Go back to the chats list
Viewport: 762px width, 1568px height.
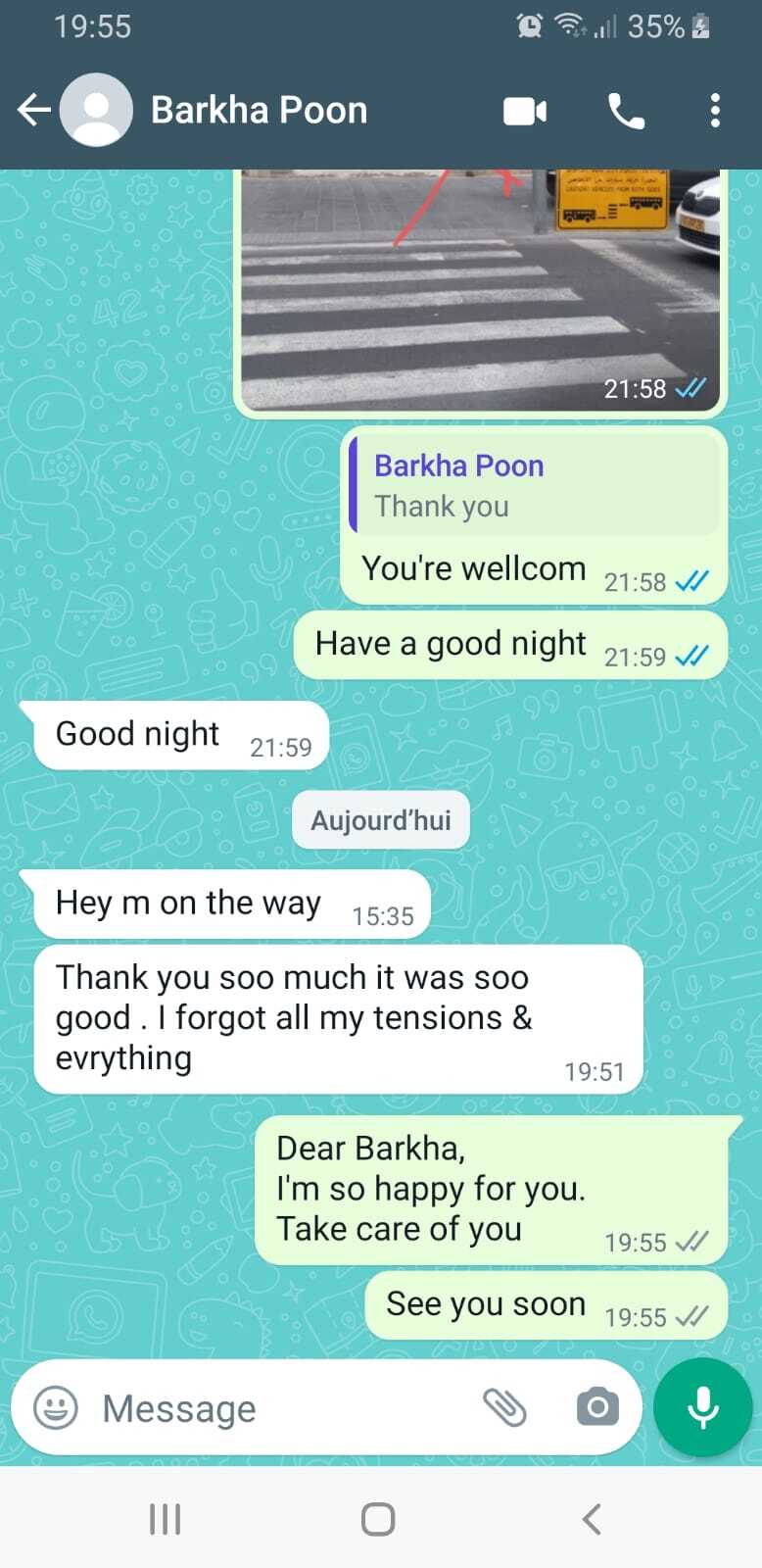click(35, 111)
